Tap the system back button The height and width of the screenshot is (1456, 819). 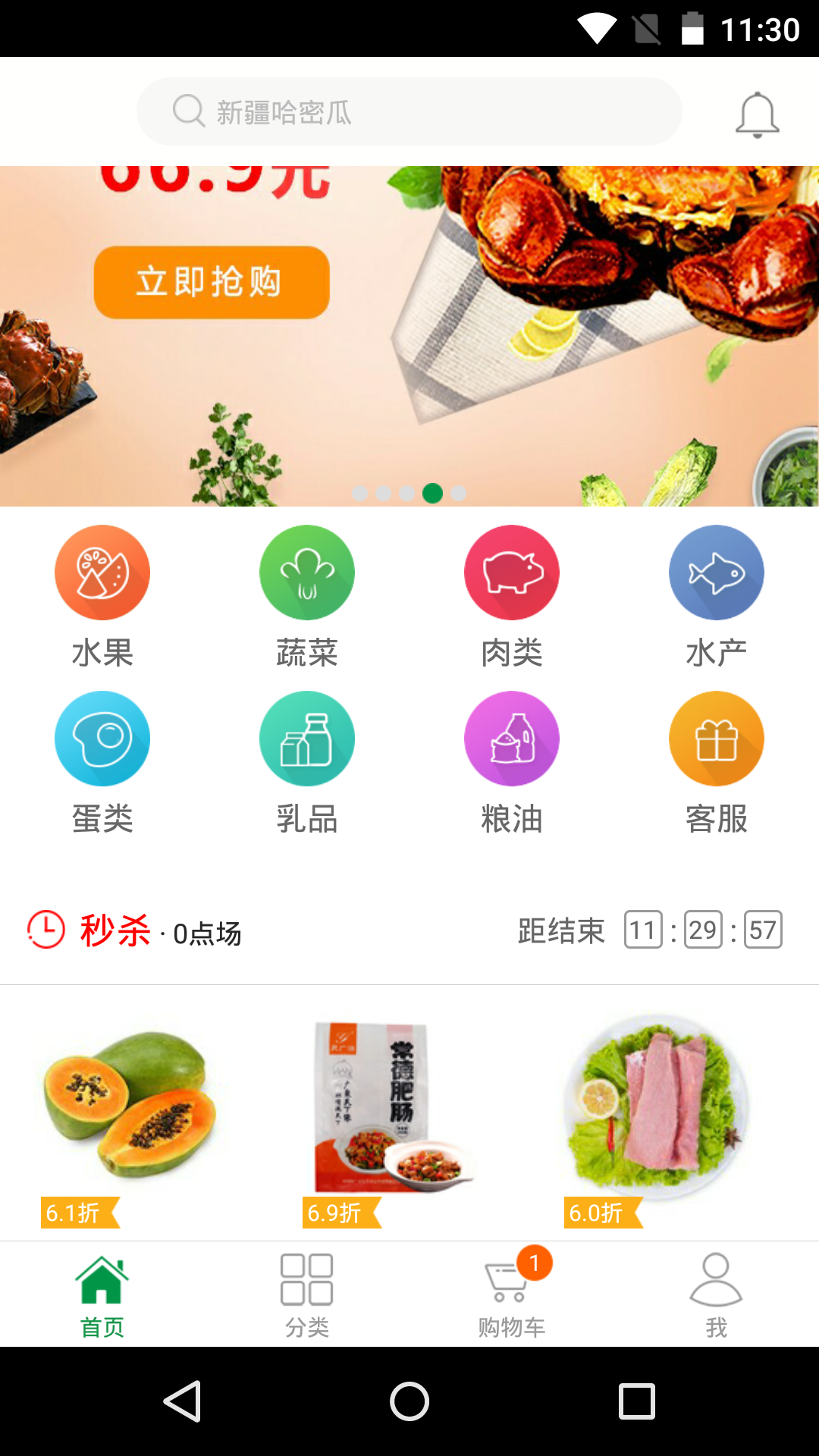[182, 1401]
